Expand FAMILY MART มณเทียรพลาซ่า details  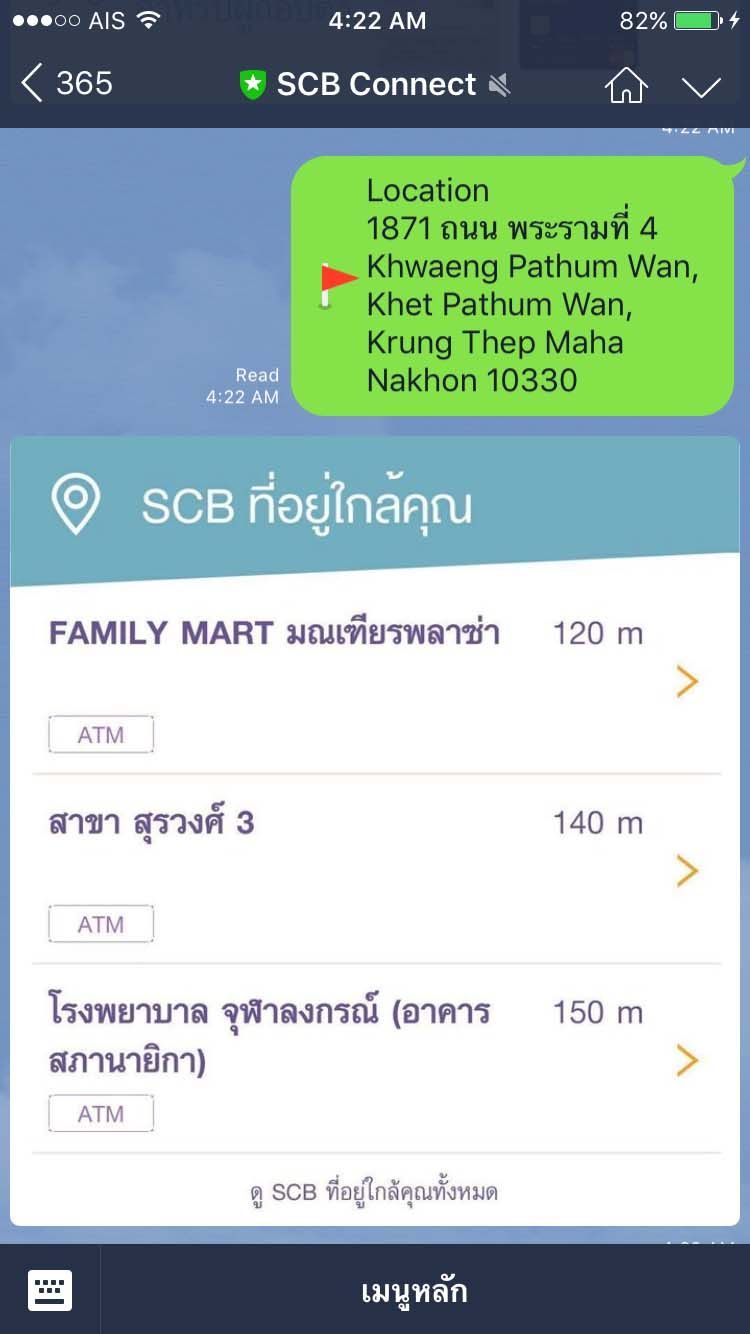tap(687, 681)
